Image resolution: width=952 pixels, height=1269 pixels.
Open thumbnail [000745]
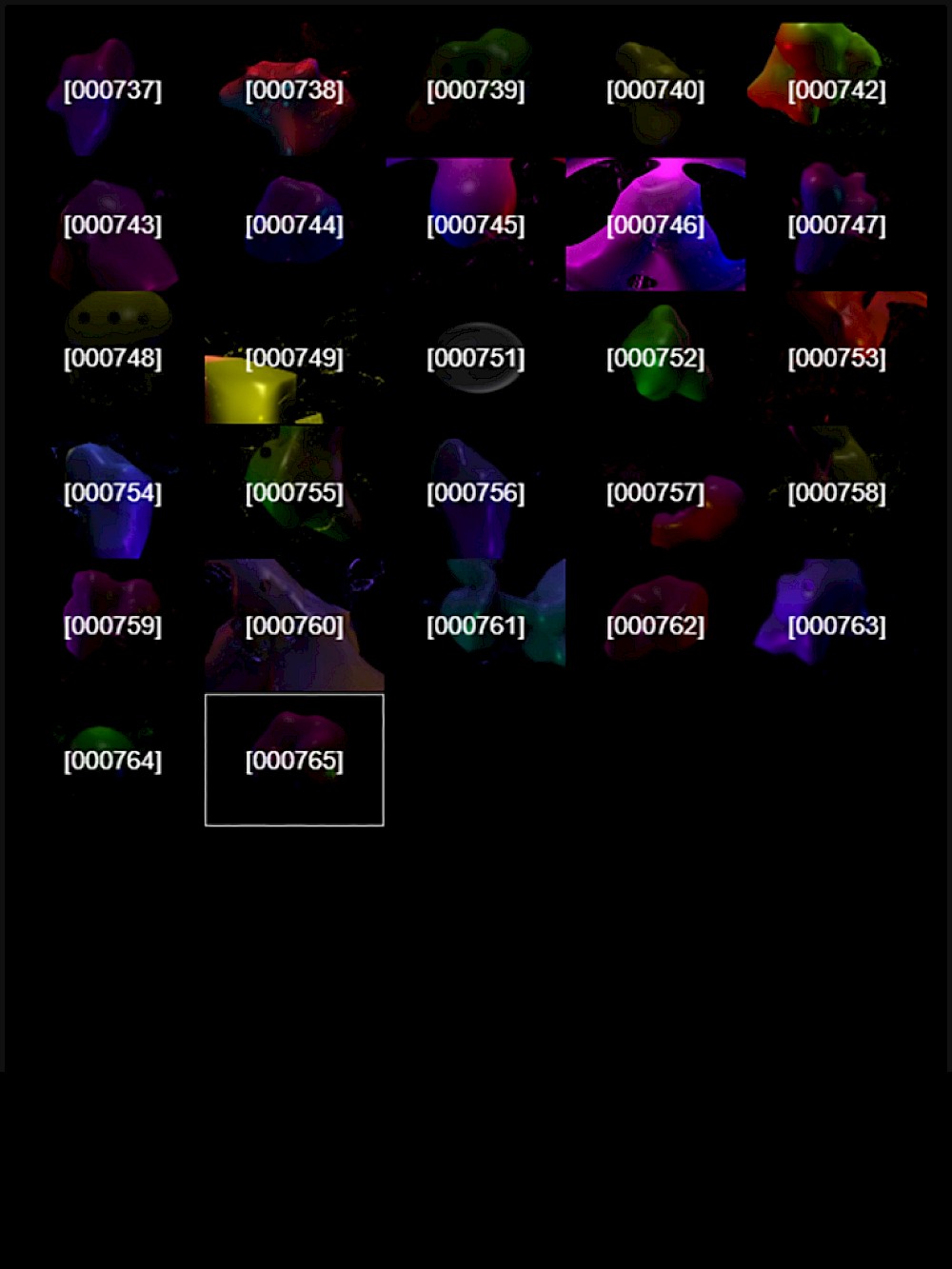point(475,225)
